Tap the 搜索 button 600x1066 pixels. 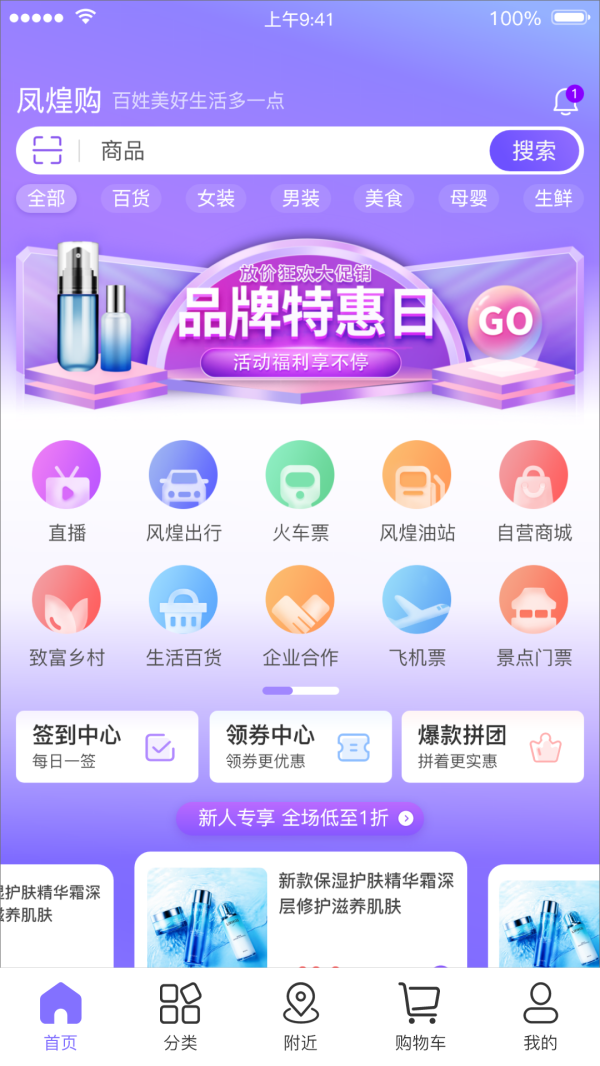[x=534, y=151]
